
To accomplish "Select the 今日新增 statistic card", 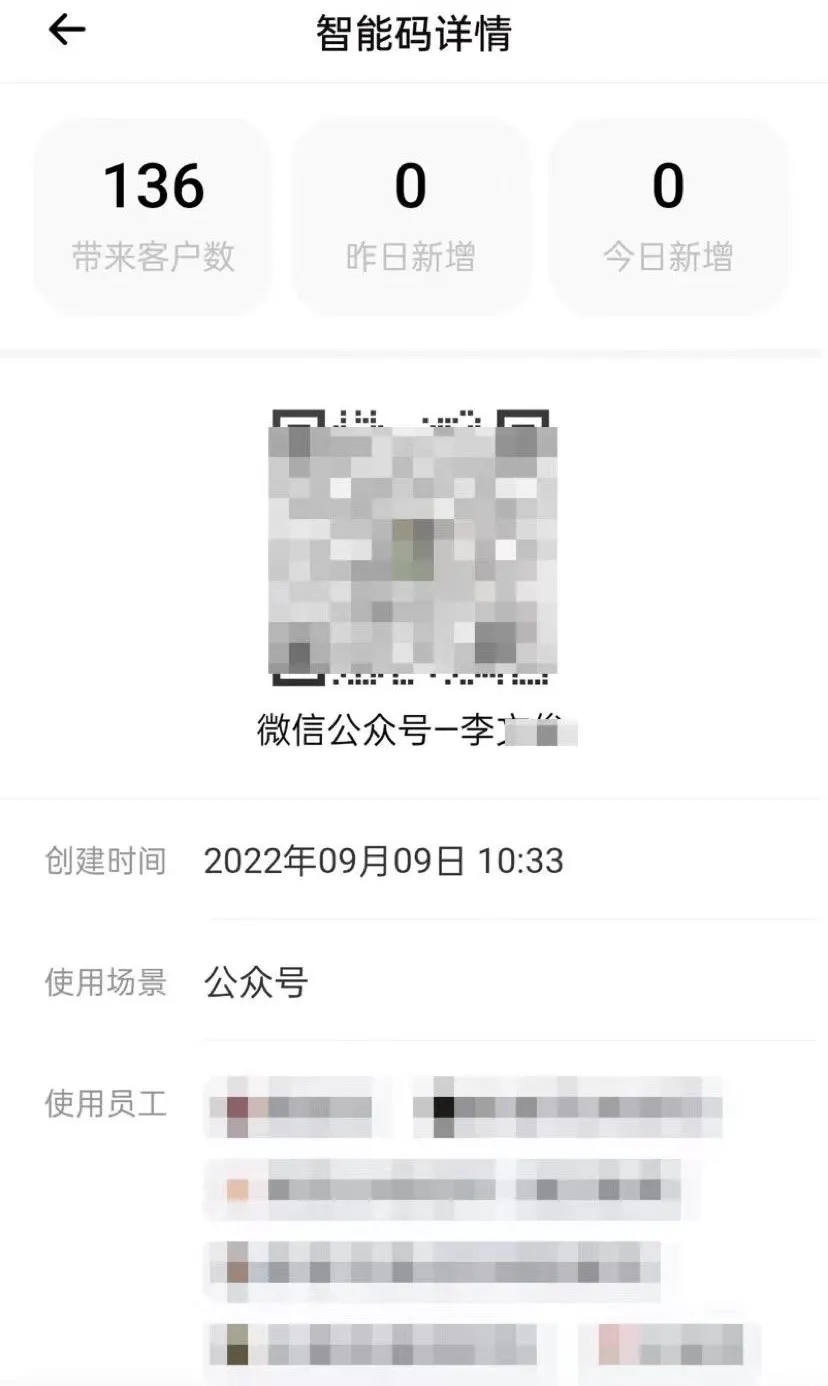I will tap(669, 212).
